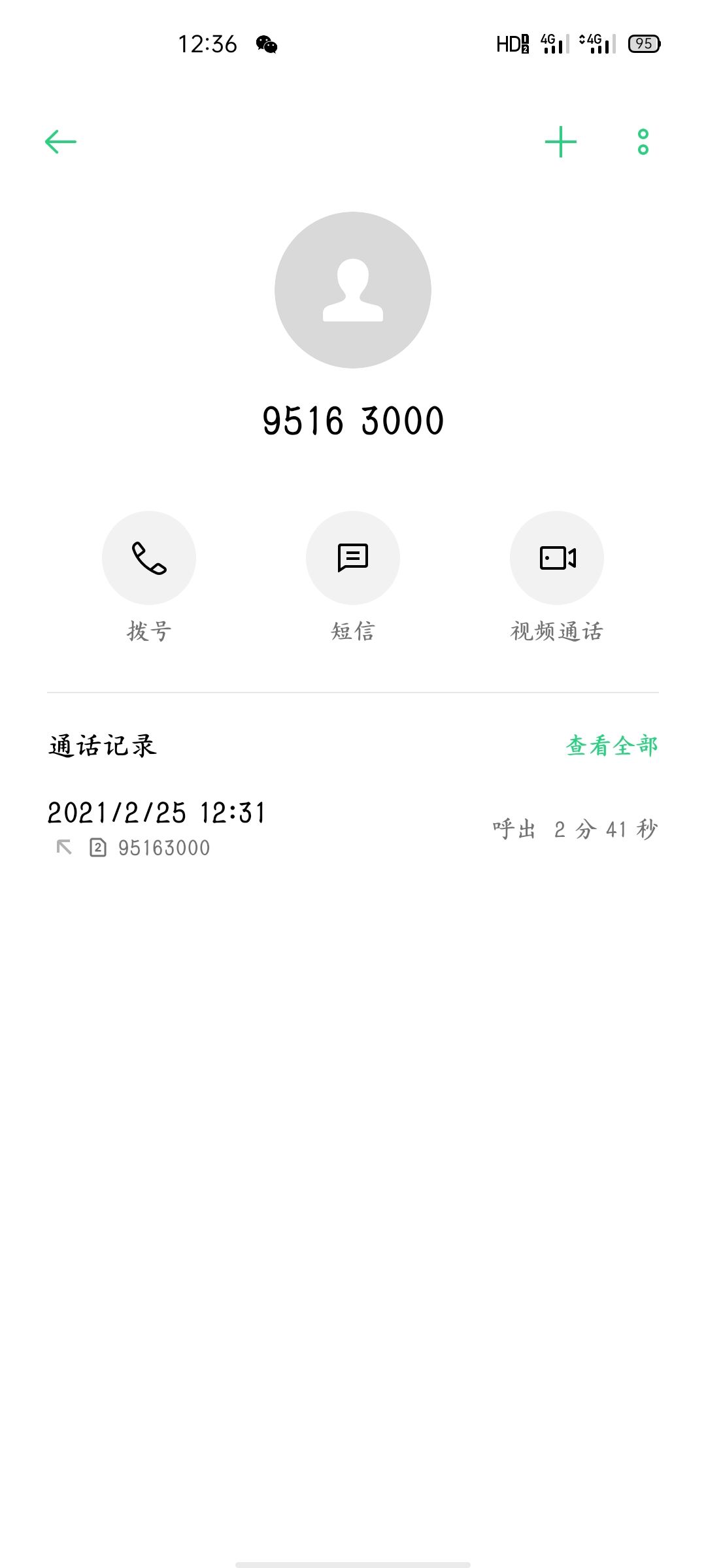706x1568 pixels.
Task: Tap the clock showing 12:36 in status bar
Action: coord(208,44)
